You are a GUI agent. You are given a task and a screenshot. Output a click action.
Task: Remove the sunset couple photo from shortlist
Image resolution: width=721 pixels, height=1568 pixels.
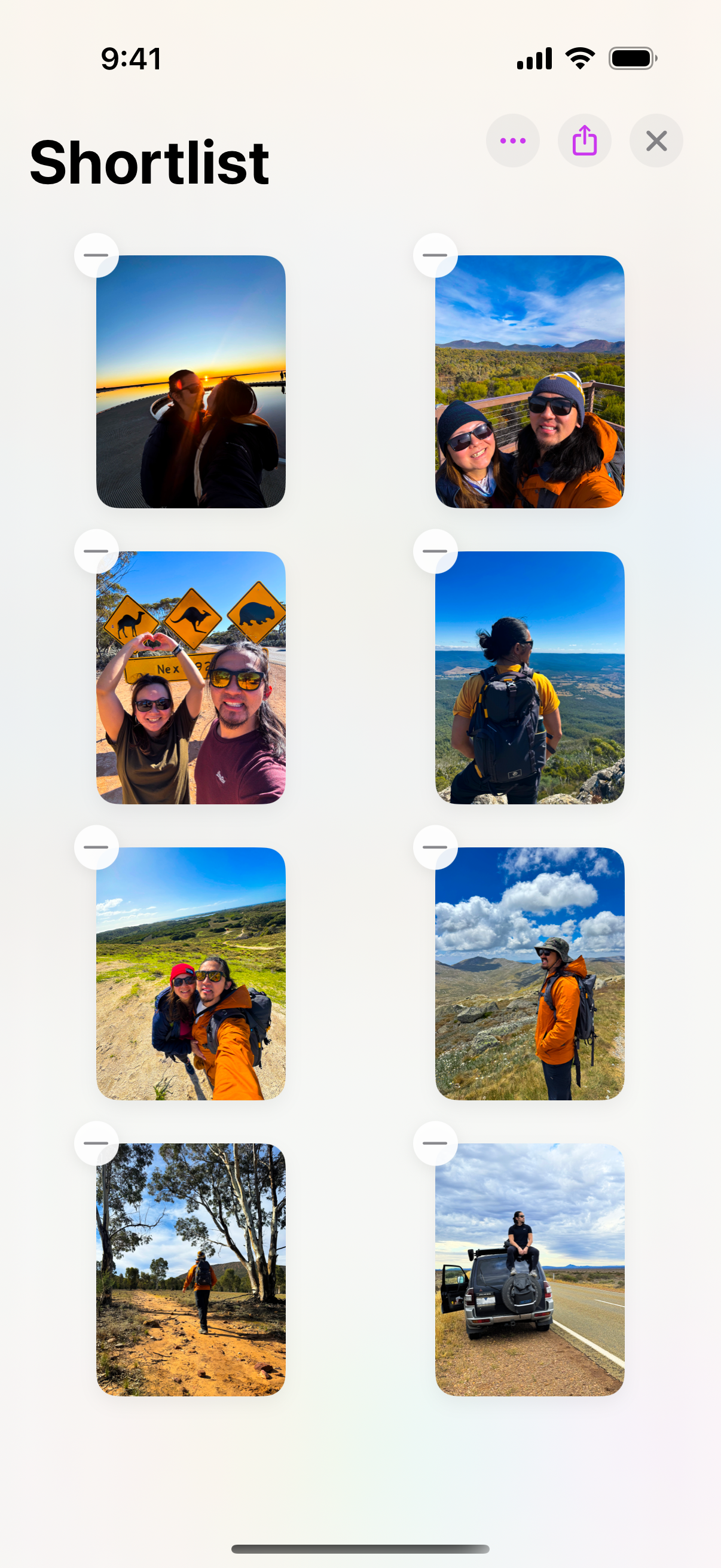[96, 255]
